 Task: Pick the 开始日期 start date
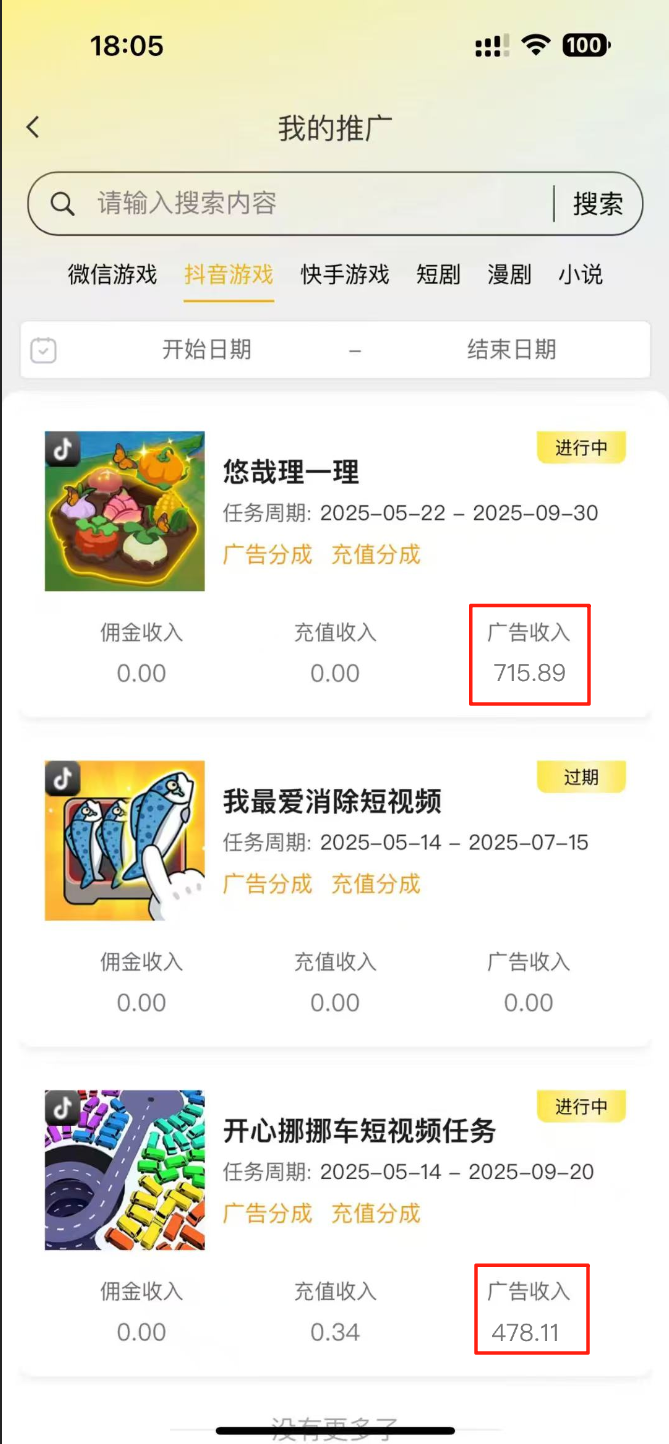207,350
